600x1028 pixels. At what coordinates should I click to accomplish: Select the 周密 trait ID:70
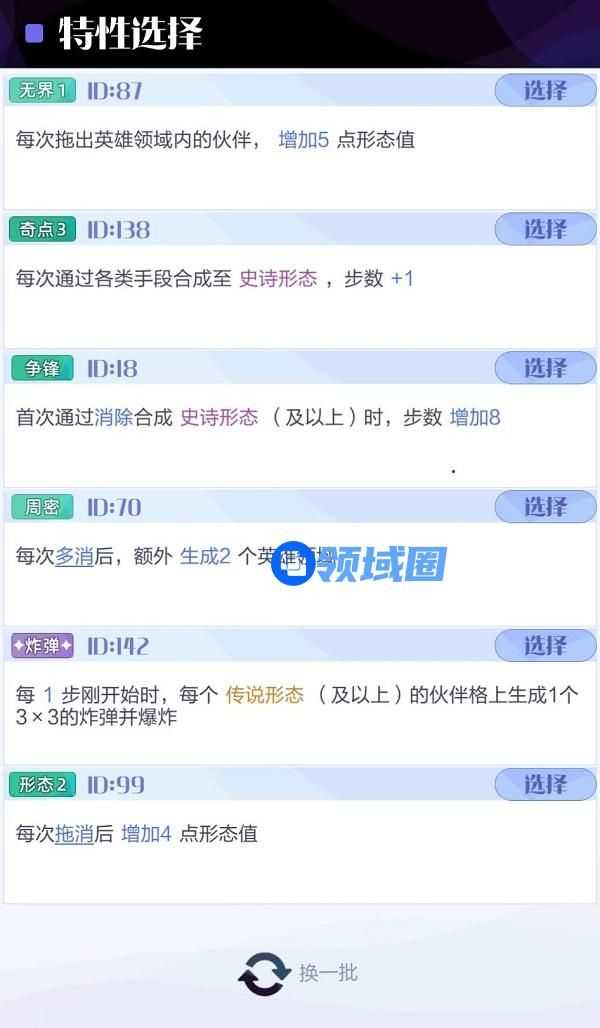545,507
